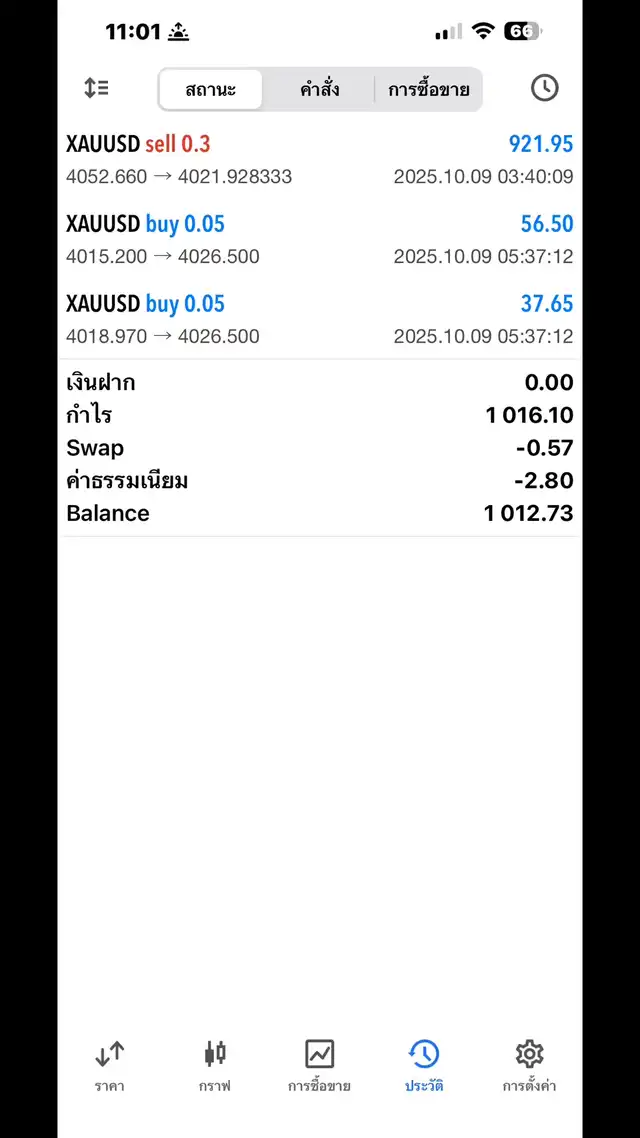This screenshot has height=1138, width=640.
Task: Go to the ราคา tab
Action: click(x=110, y=1065)
